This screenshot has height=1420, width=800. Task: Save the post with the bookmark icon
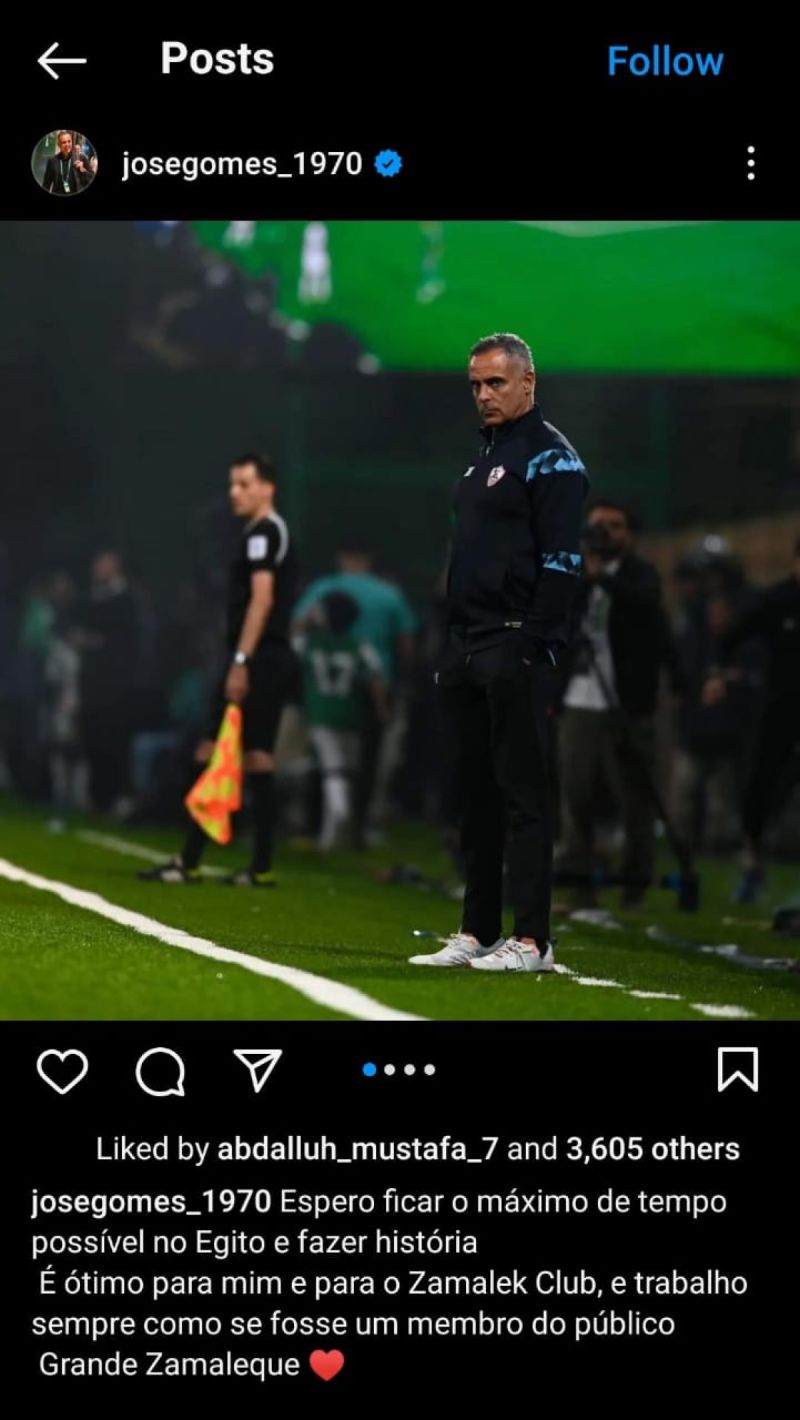point(737,1070)
